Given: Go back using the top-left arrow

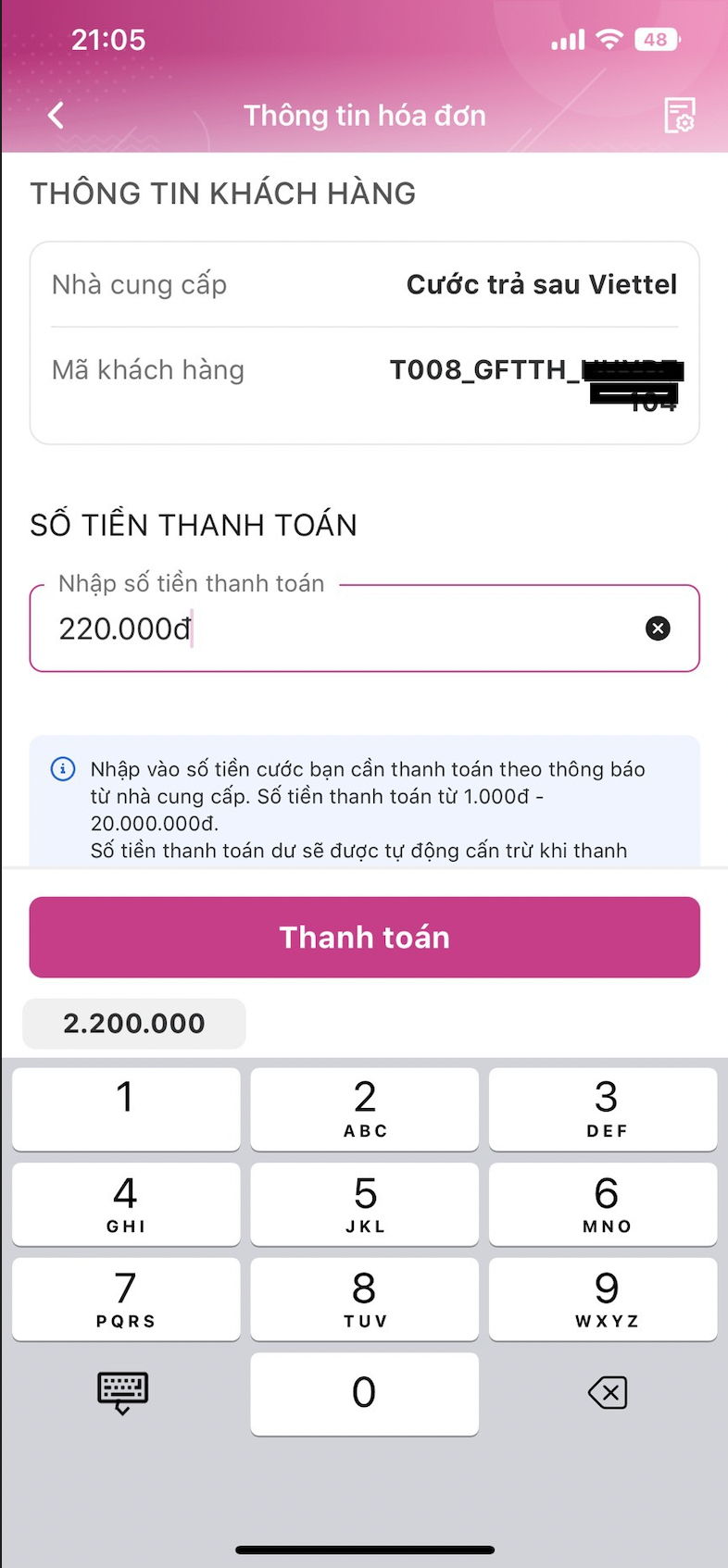Looking at the screenshot, I should [56, 116].
